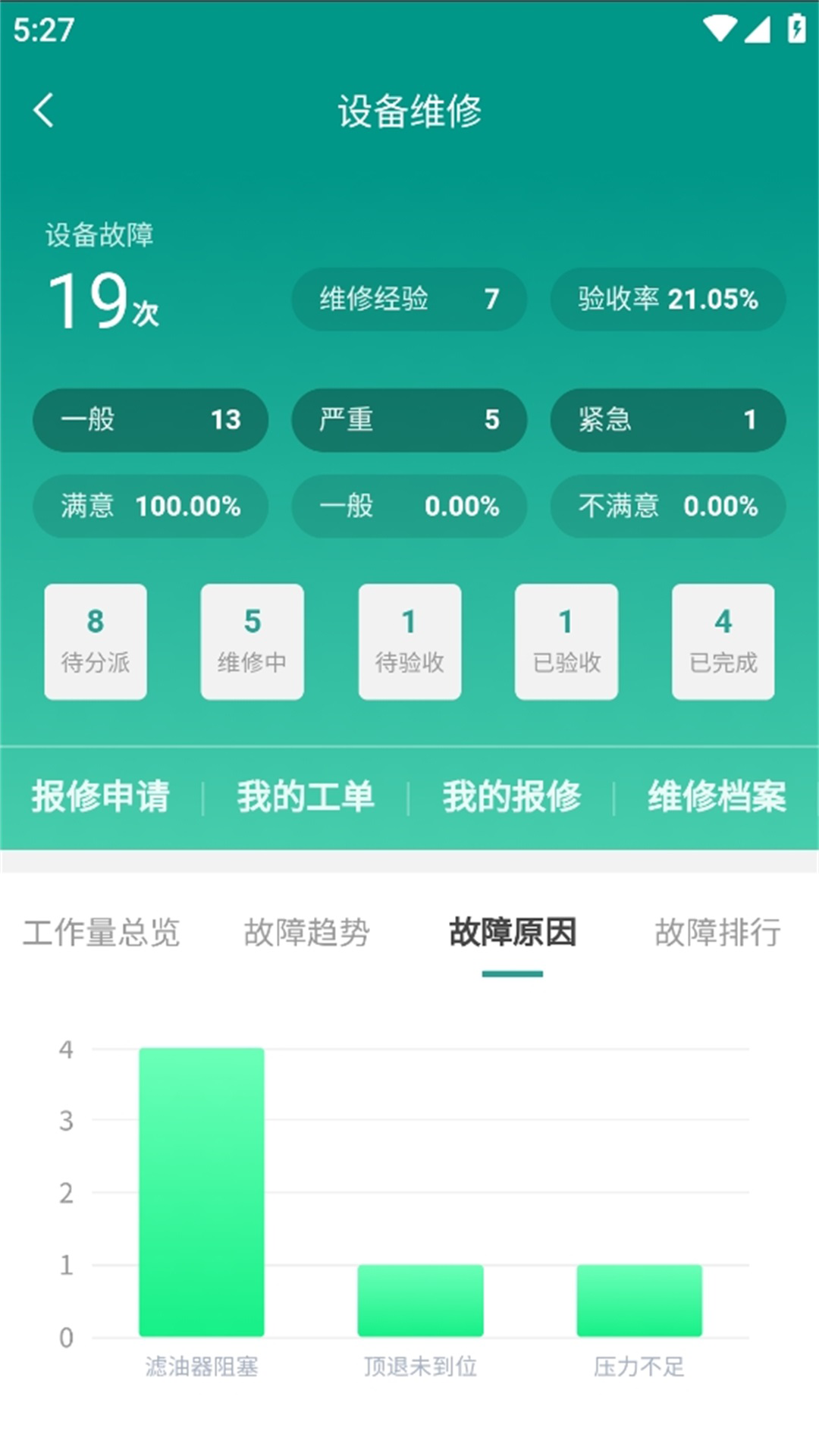This screenshot has height=1456, width=819.
Task: Switch to the 工作量总览 tab
Action: click(x=103, y=934)
